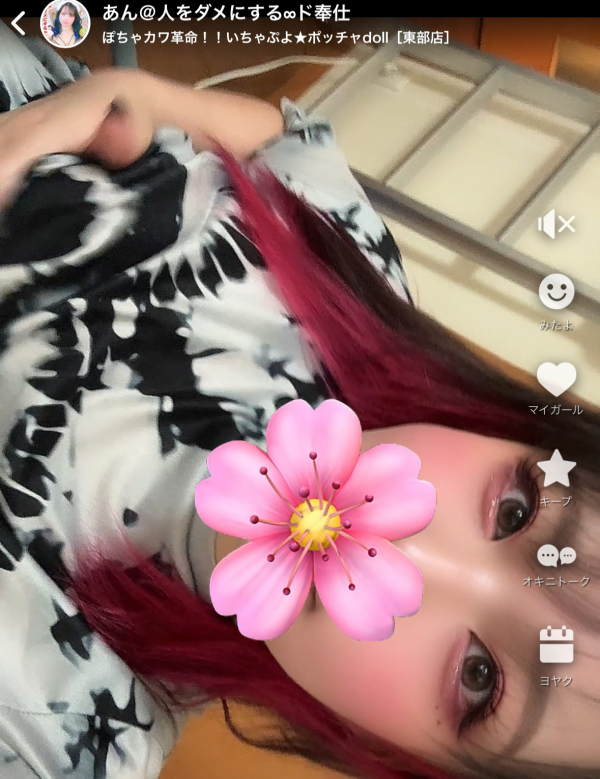Unmute the video sound
This screenshot has height=779, width=600.
tap(556, 225)
